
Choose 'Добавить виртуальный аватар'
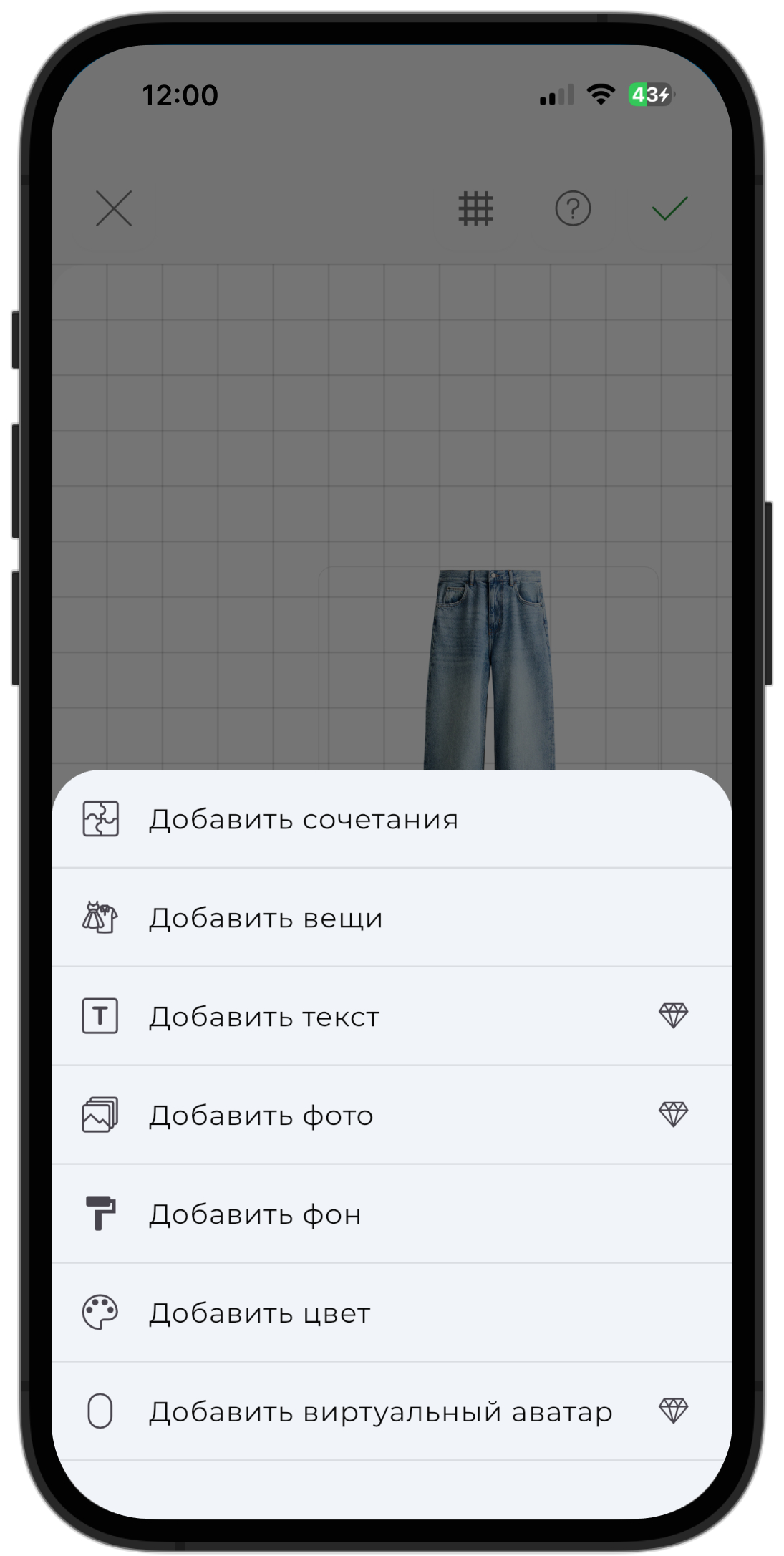click(x=380, y=1412)
